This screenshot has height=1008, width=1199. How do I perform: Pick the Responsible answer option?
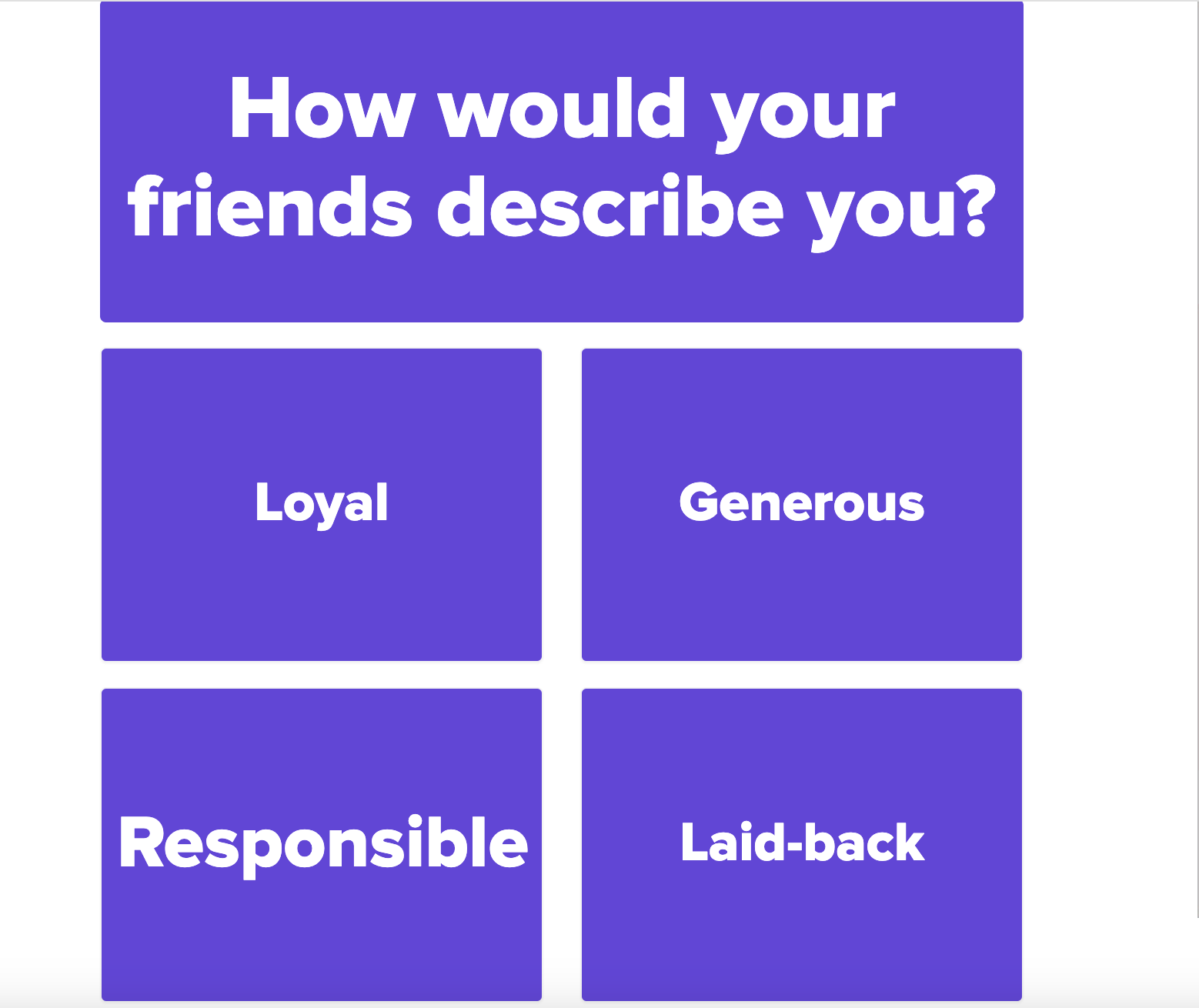point(322,844)
